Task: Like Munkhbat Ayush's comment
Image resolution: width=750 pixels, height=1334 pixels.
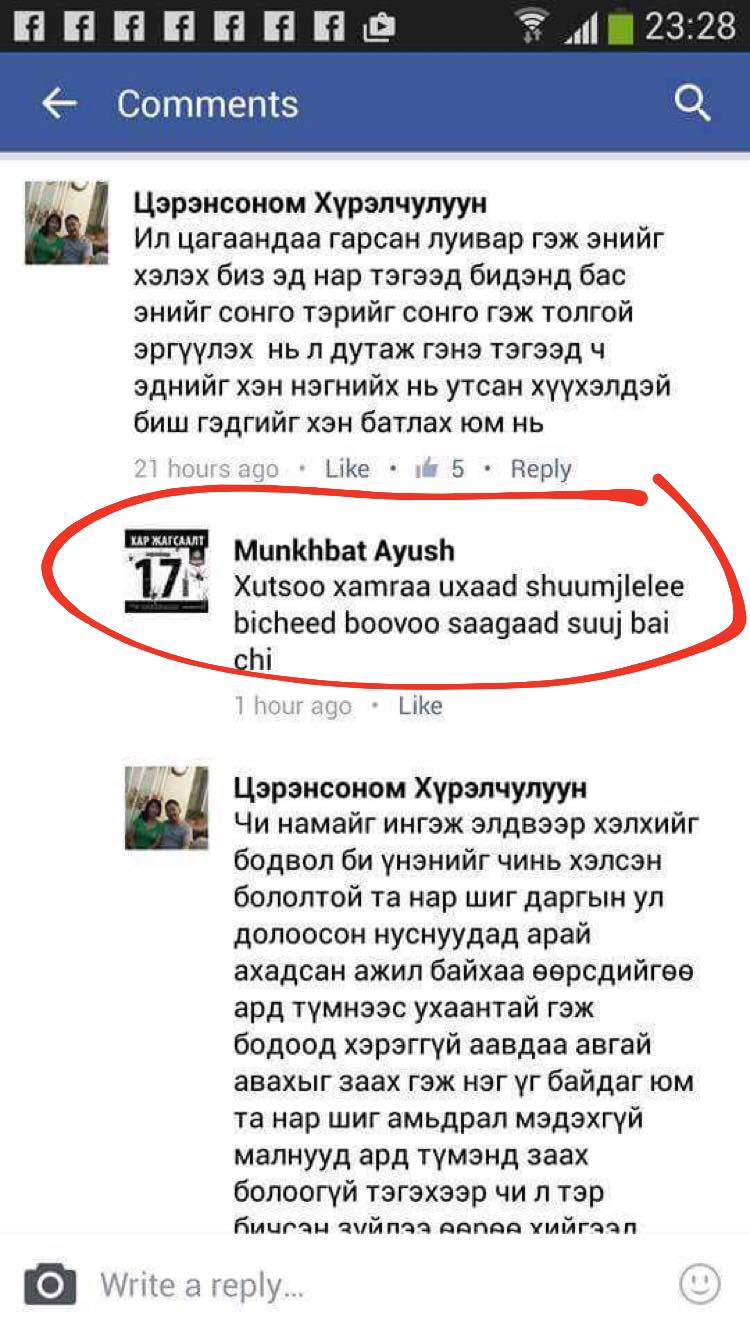Action: pos(420,706)
